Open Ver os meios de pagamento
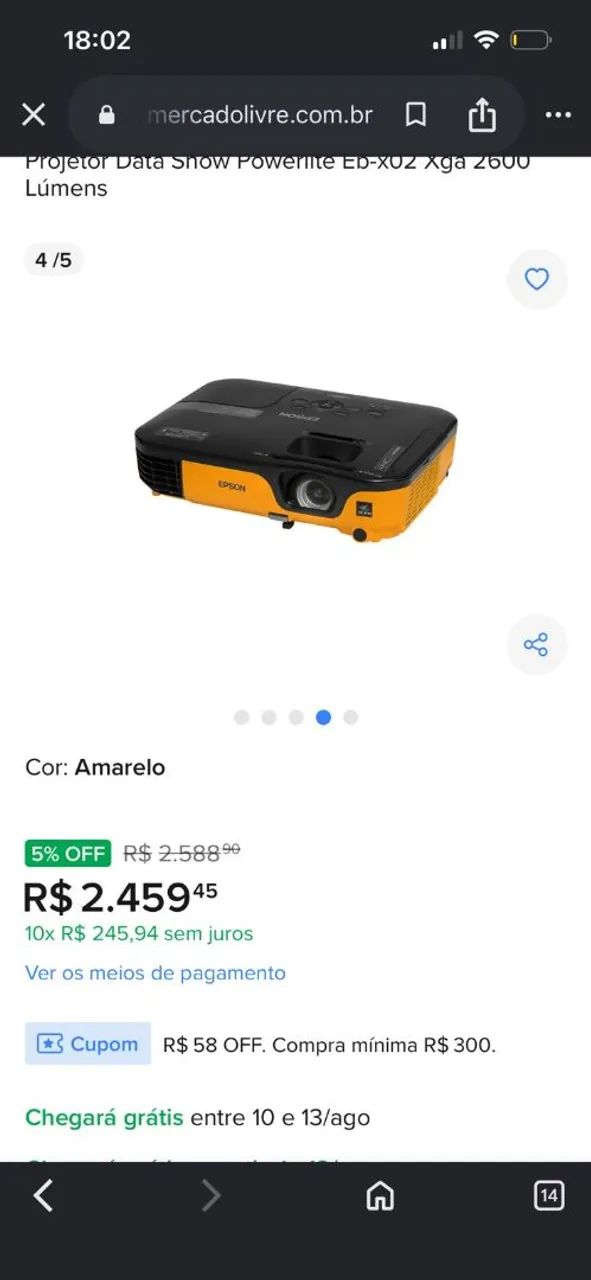 (155, 973)
